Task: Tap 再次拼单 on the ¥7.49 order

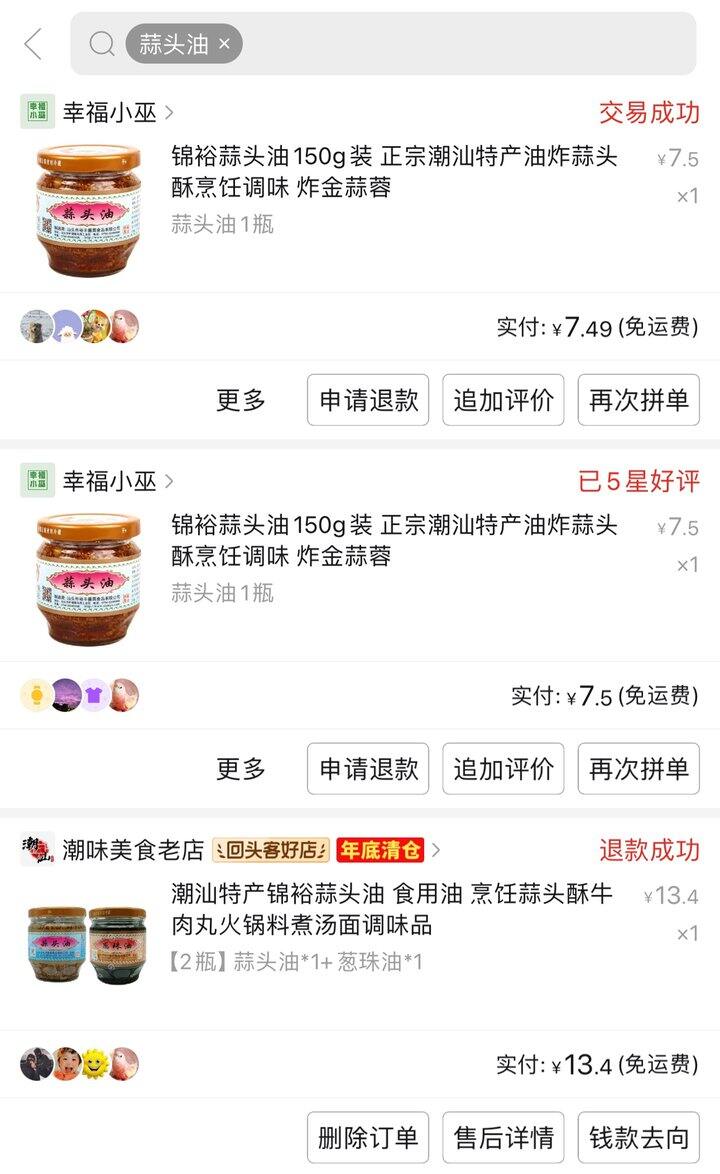Action: [x=638, y=400]
